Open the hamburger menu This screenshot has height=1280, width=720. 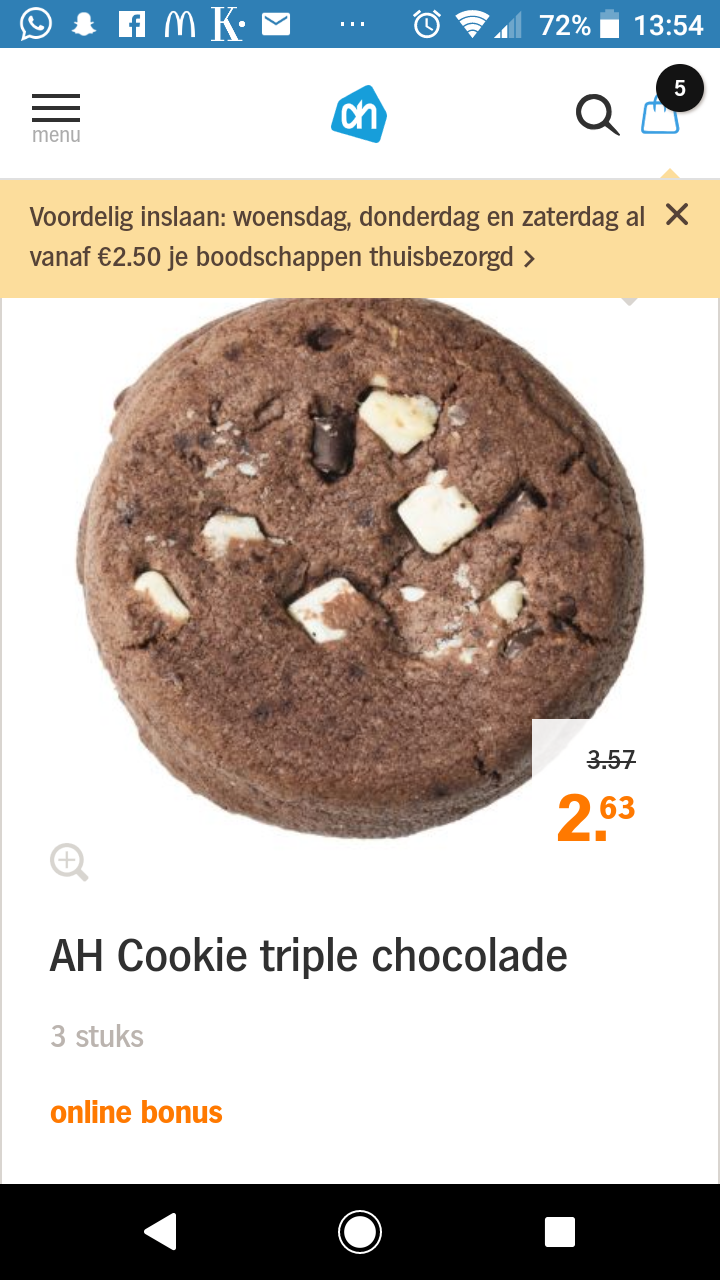56,118
